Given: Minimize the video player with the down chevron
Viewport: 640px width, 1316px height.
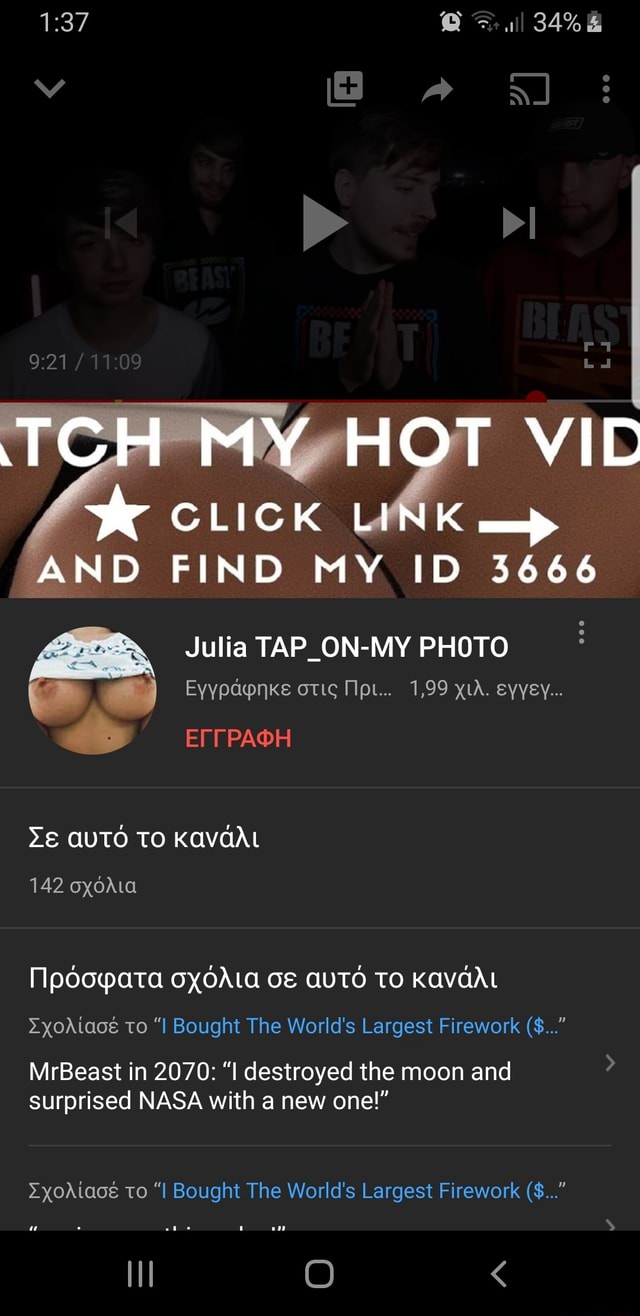Looking at the screenshot, I should tap(50, 90).
